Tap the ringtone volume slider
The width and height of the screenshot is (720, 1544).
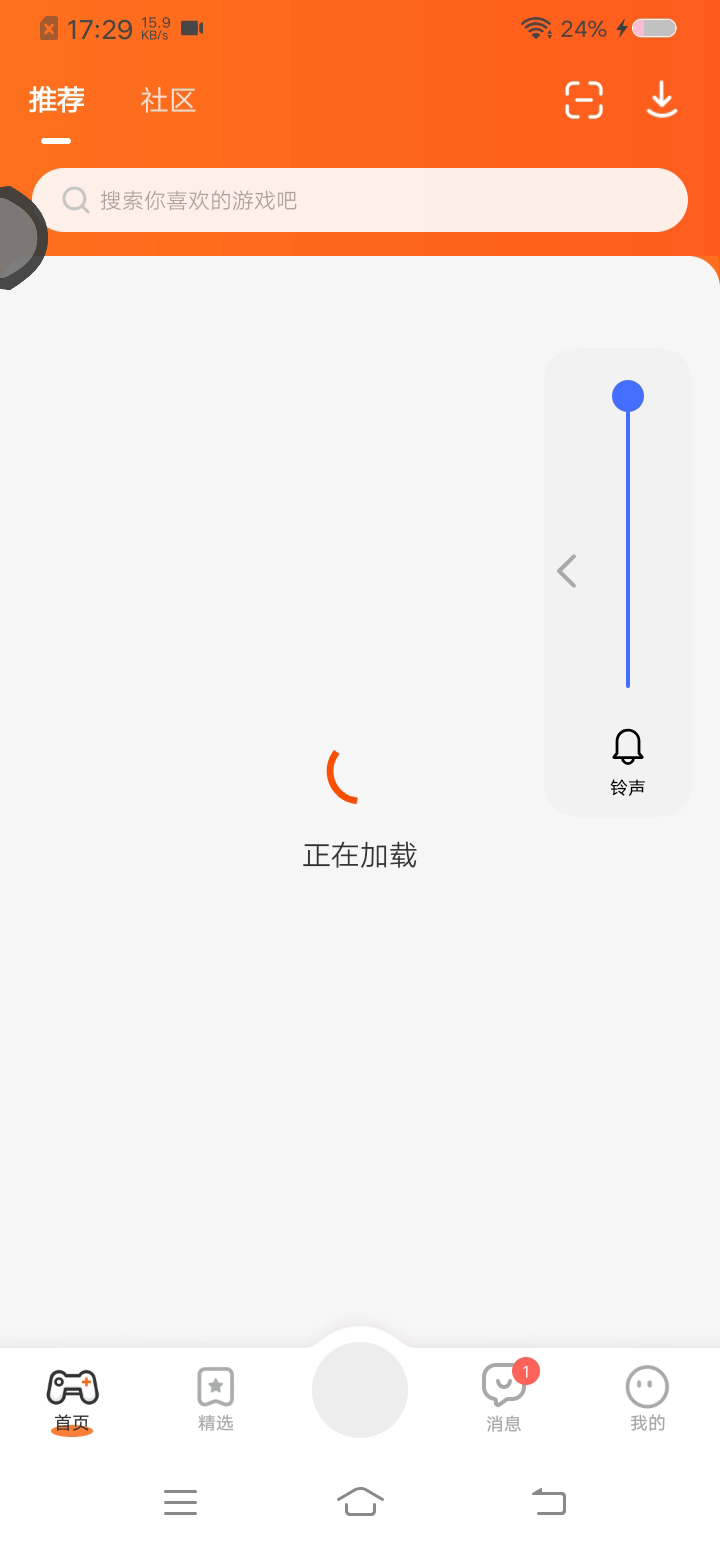tap(628, 540)
